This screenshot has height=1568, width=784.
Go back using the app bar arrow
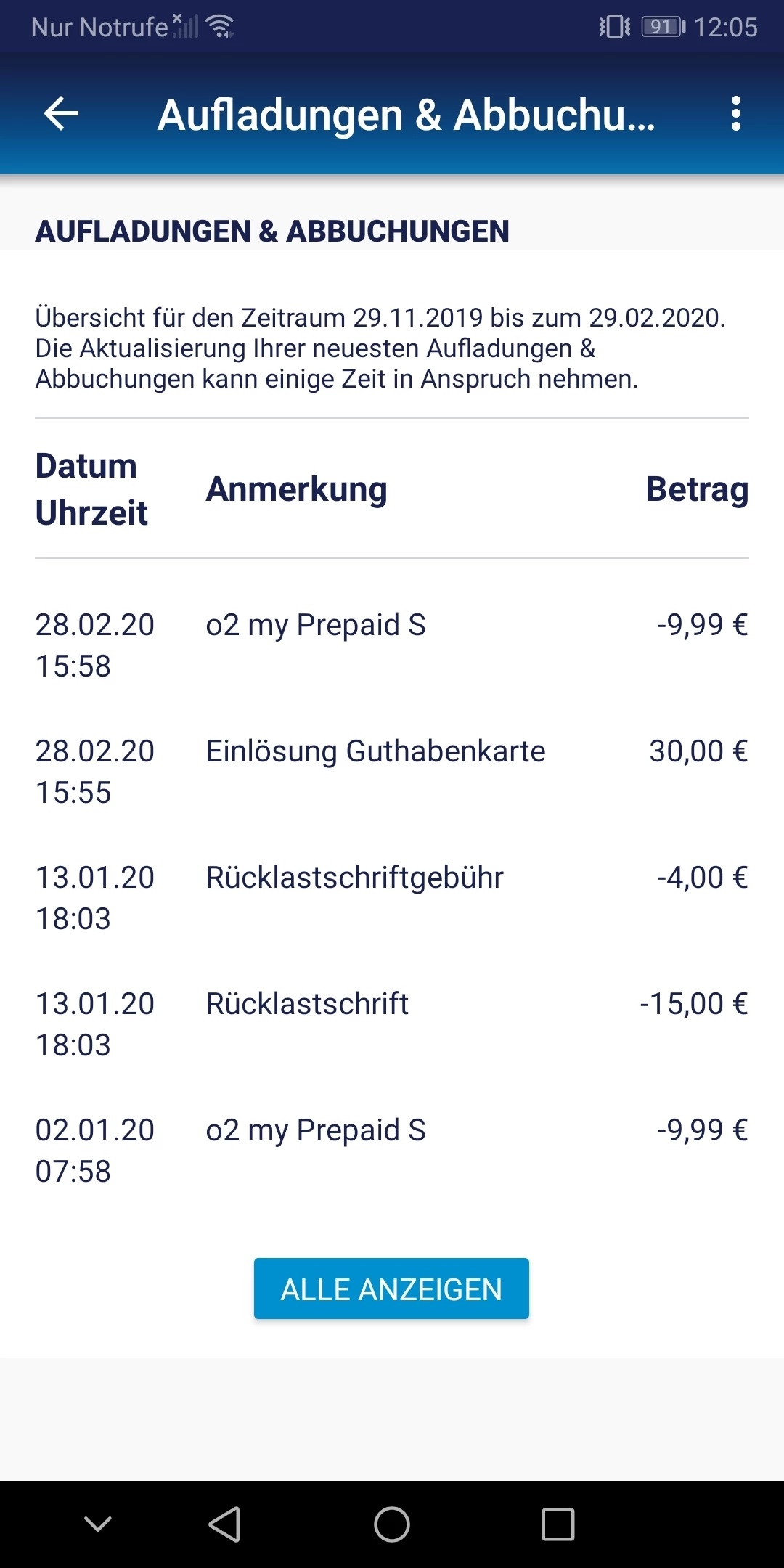[61, 114]
